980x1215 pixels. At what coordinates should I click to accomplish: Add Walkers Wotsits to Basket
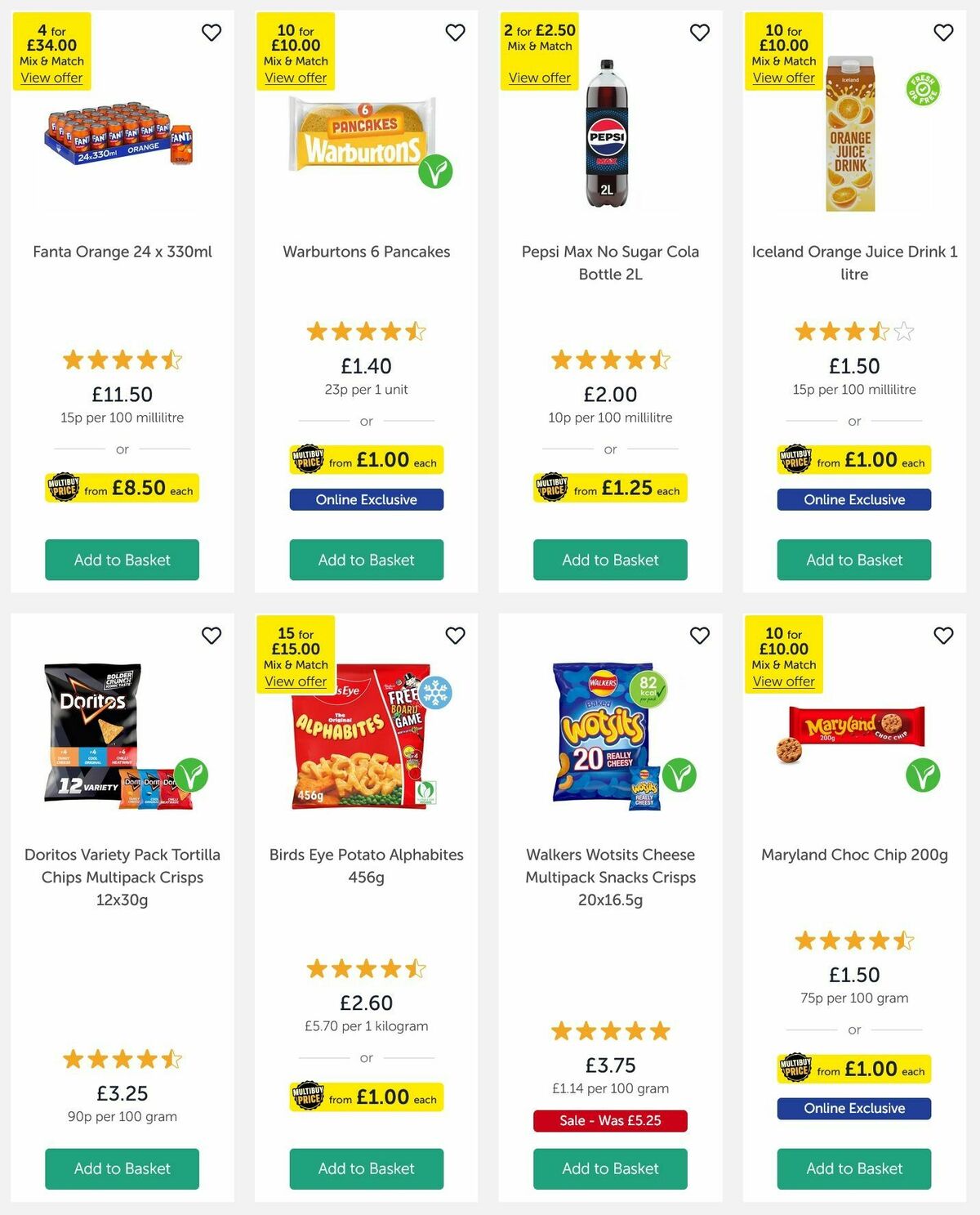610,1168
